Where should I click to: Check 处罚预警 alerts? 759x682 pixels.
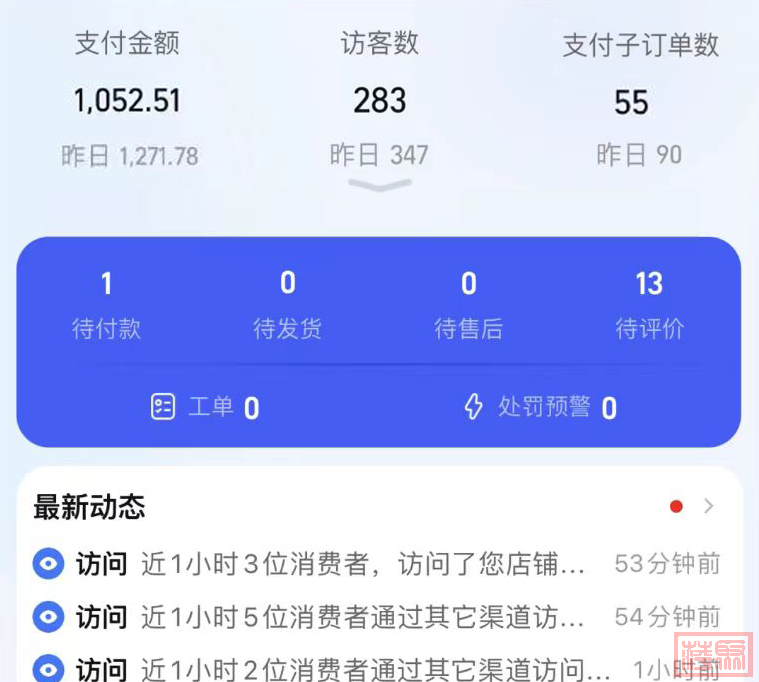[x=541, y=407]
